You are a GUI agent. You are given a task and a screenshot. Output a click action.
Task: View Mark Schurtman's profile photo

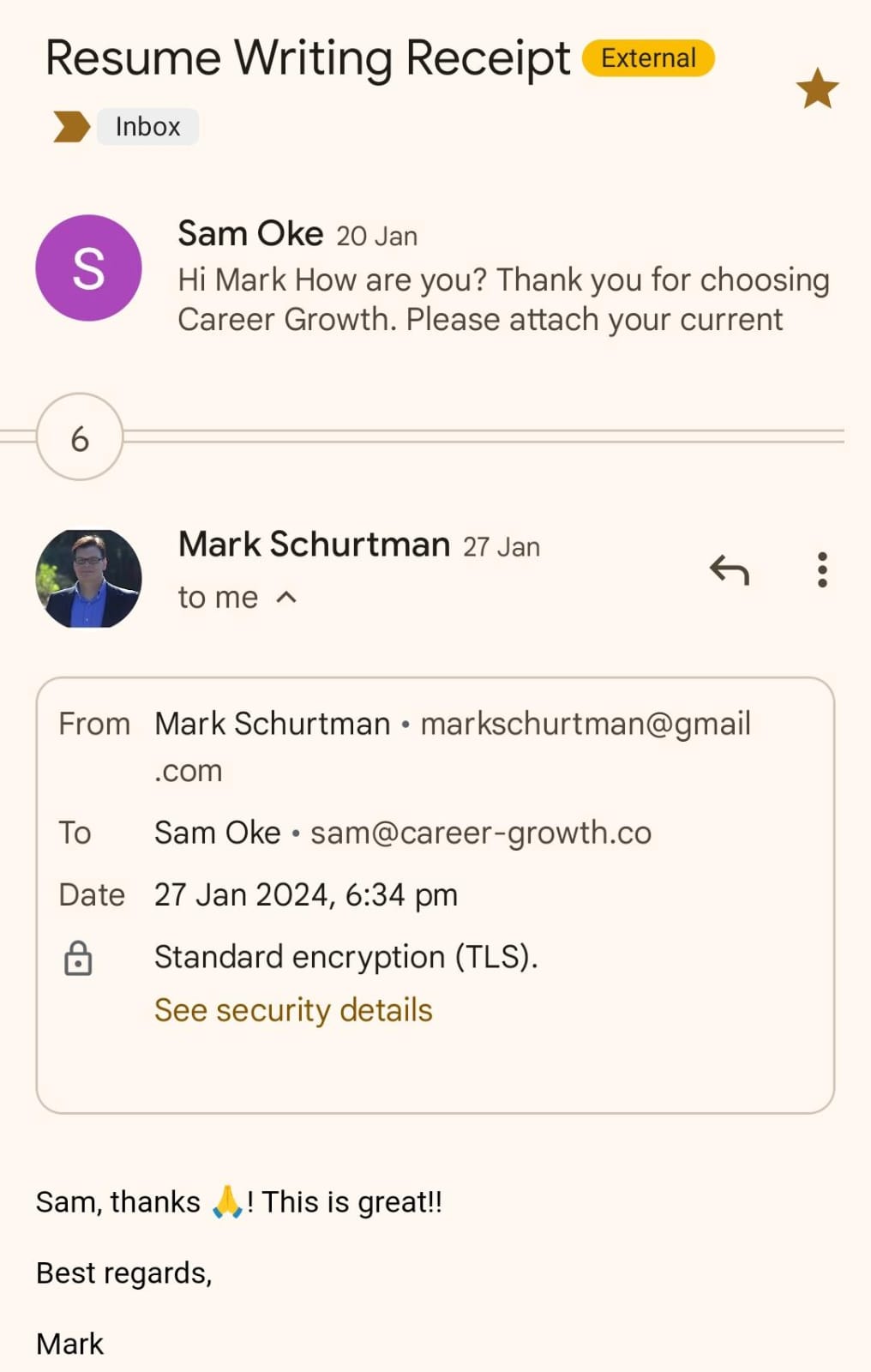point(88,579)
